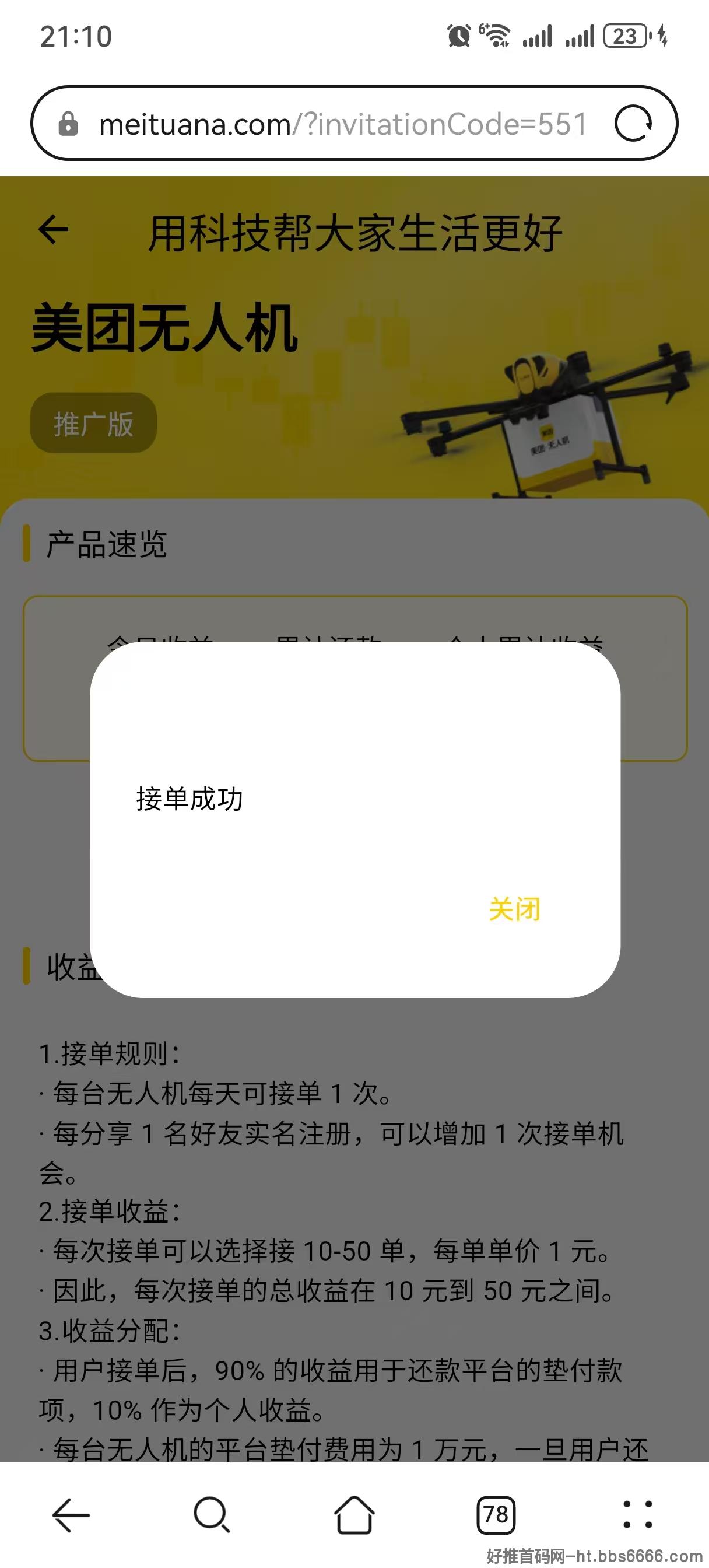Go back with the page header arrow
The height and width of the screenshot is (1568, 709).
(x=54, y=230)
